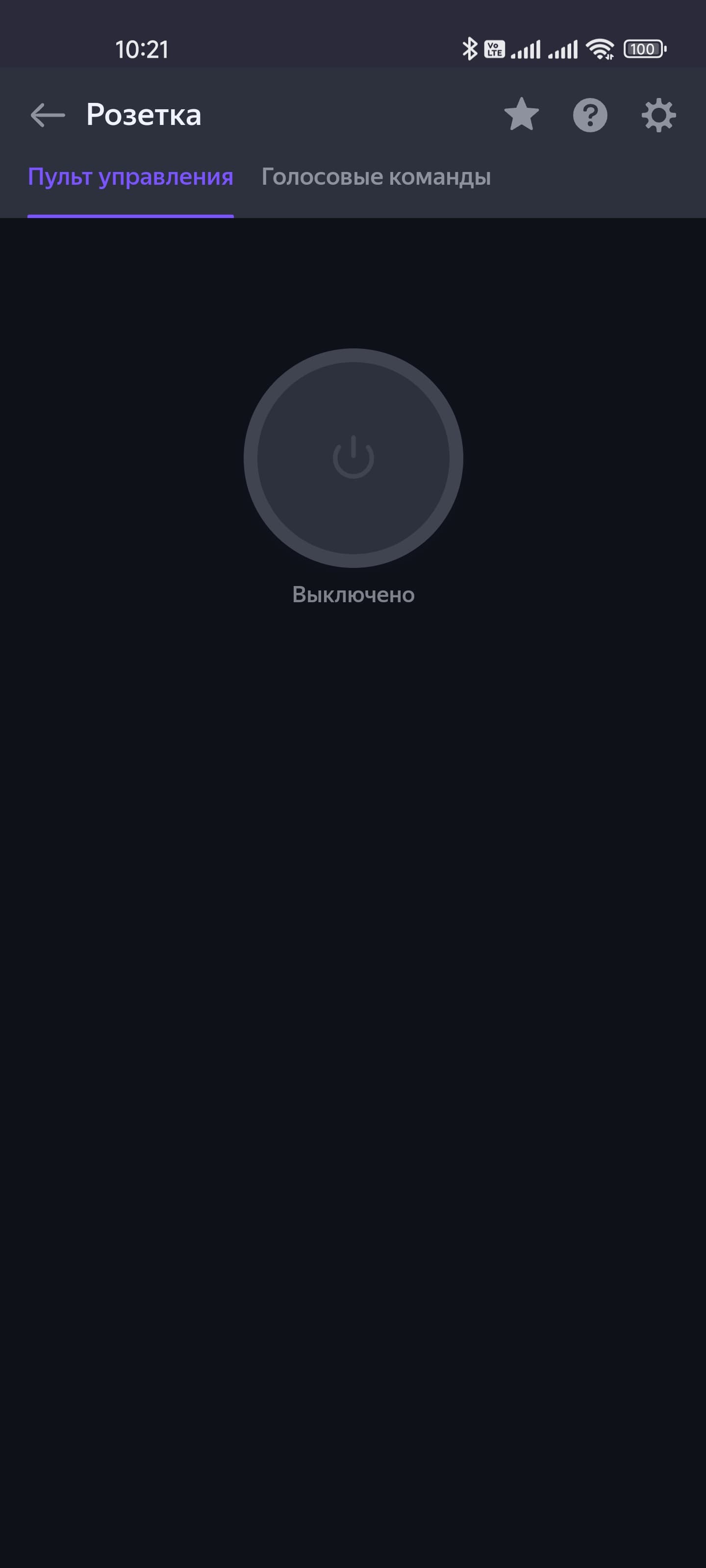Go back using the arrow icon
This screenshot has width=706, height=1568.
tap(48, 115)
